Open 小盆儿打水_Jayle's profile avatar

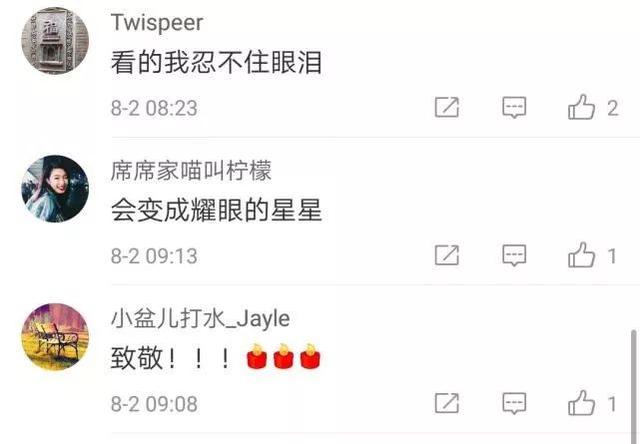point(55,337)
